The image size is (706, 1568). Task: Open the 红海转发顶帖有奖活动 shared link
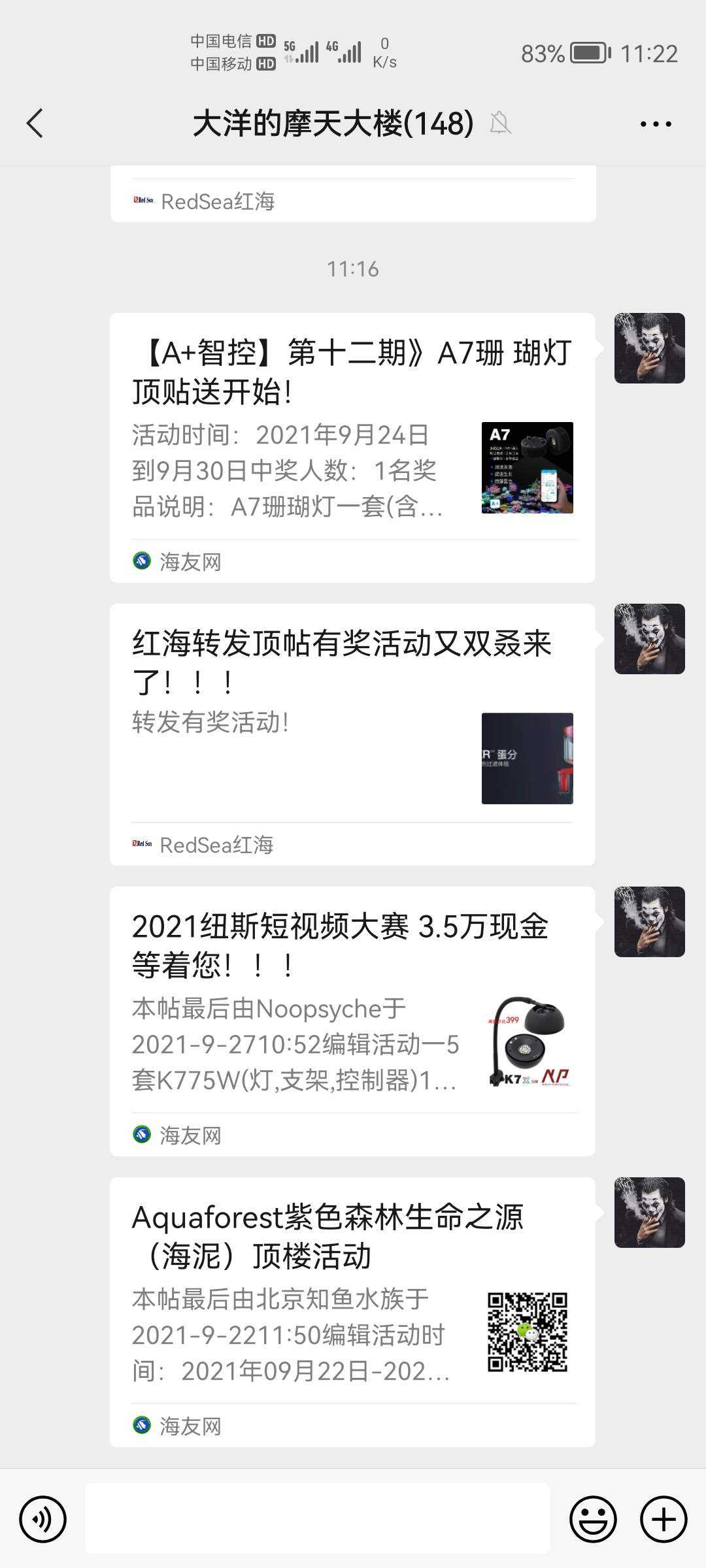coord(352,734)
